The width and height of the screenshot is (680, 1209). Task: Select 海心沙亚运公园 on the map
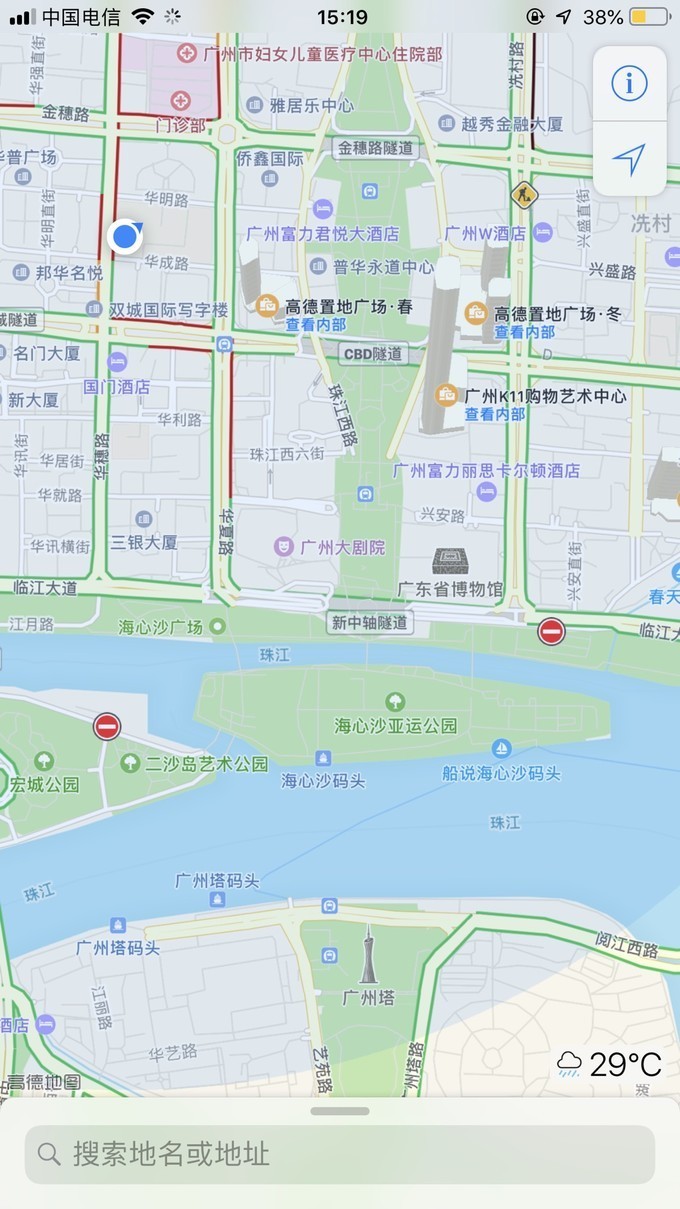[396, 702]
